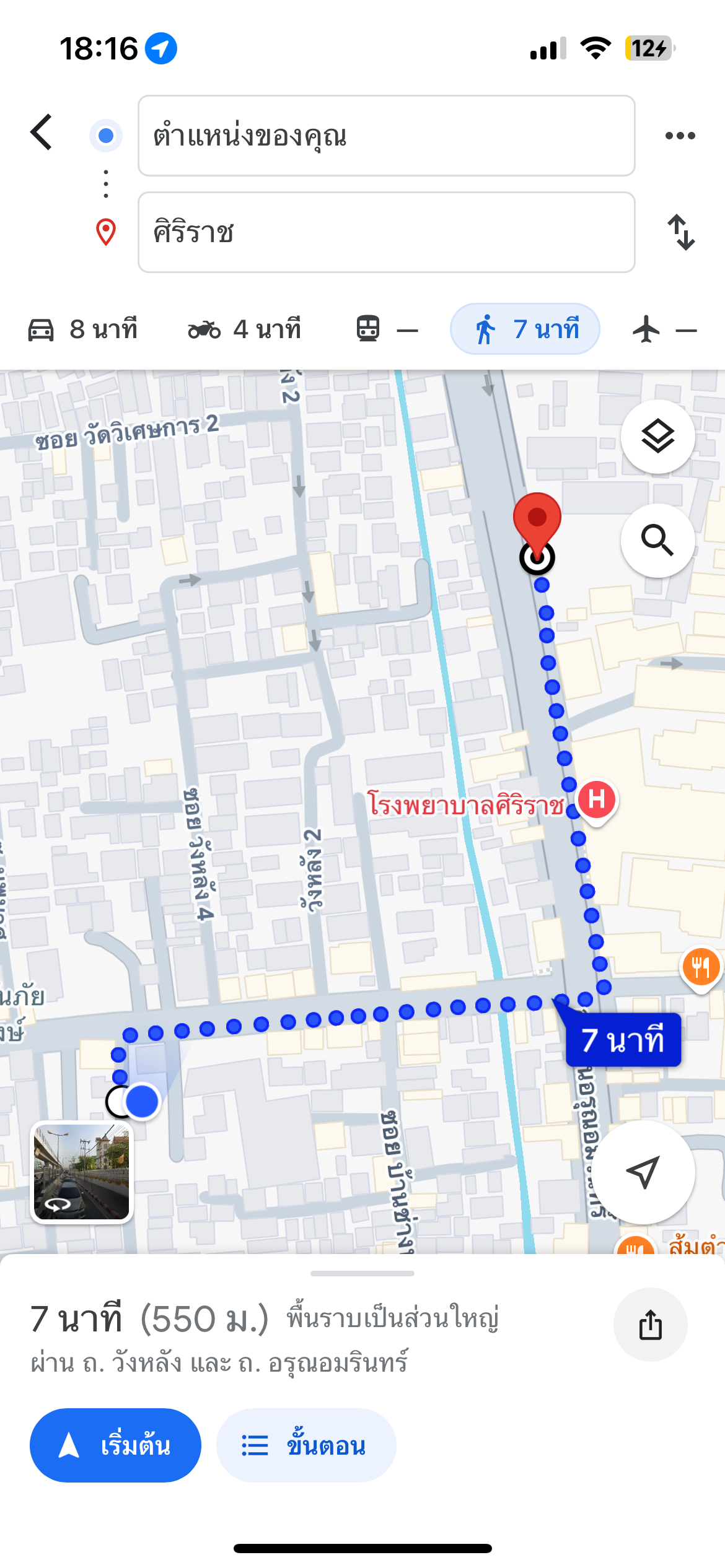View route steps via ขั้นตอน
Viewport: 725px width, 1568px height.
point(305,1445)
